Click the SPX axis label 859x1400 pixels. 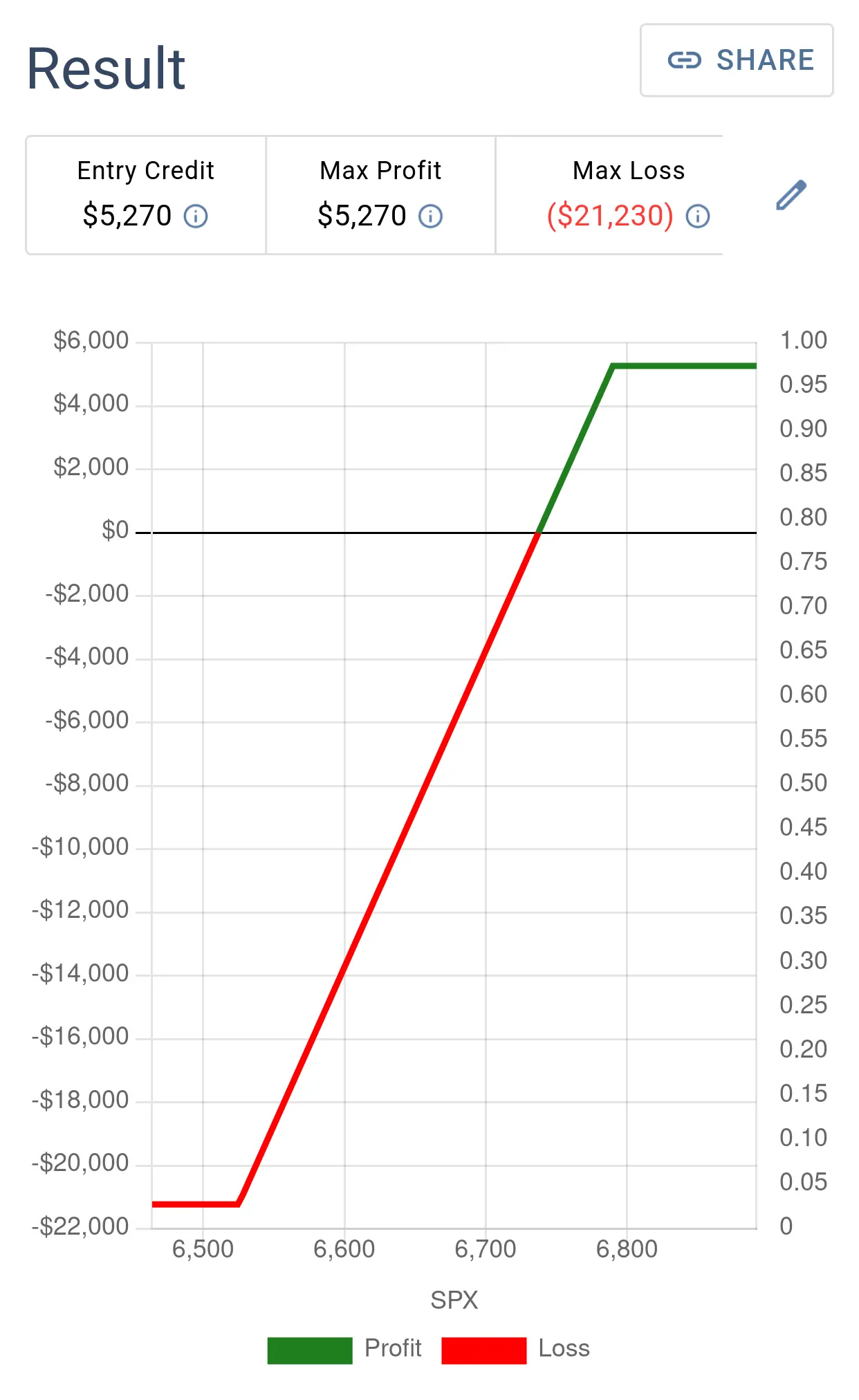[x=454, y=1300]
